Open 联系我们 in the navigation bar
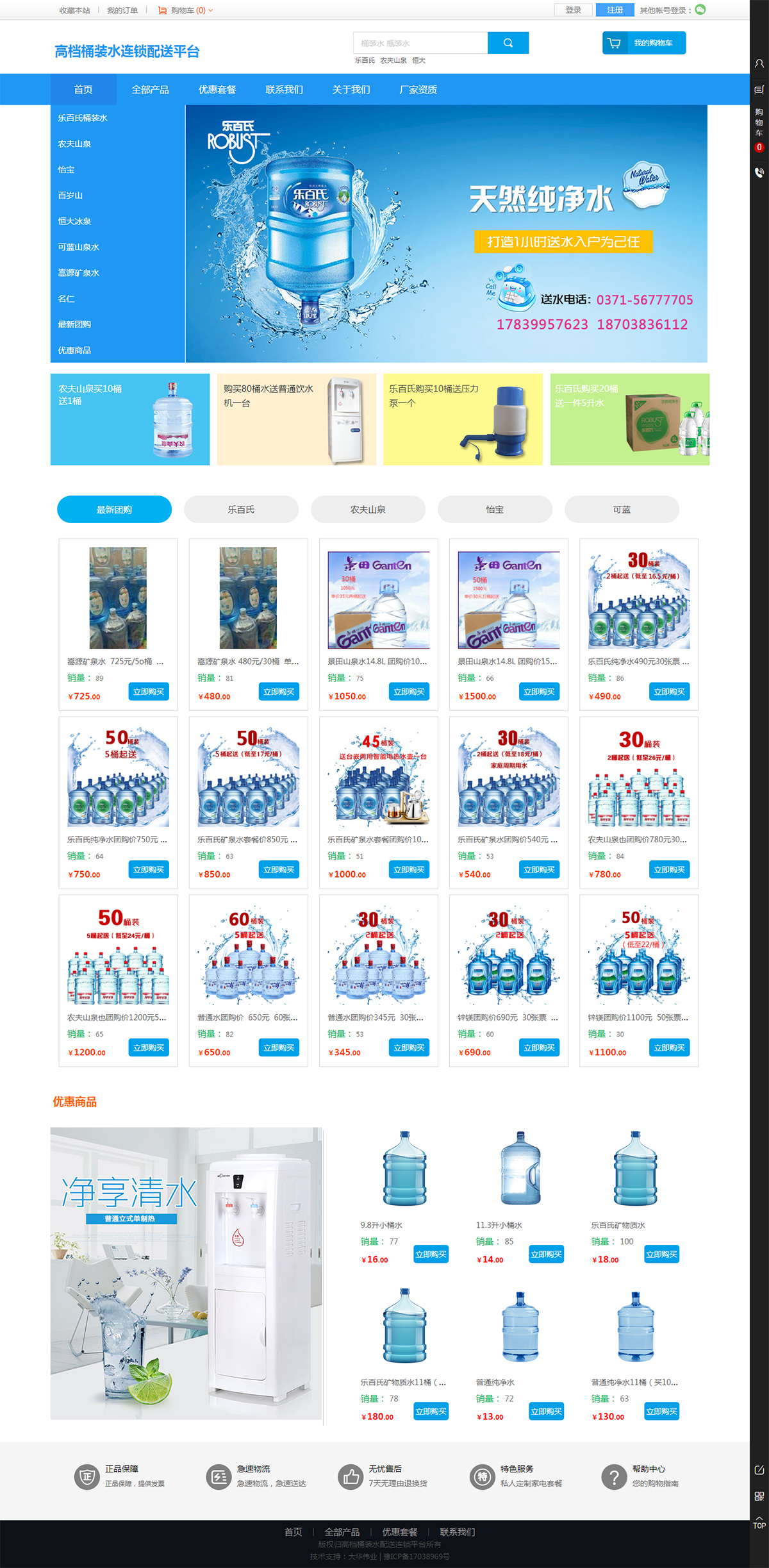 pos(284,90)
